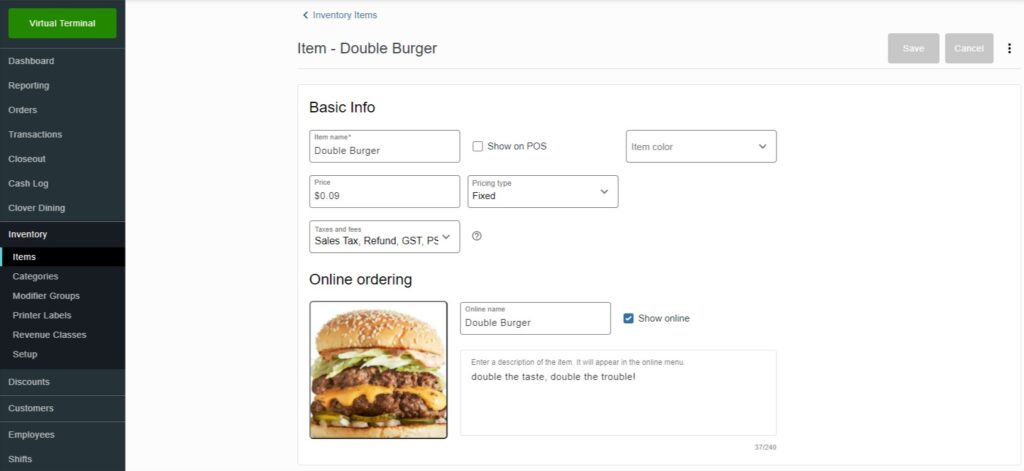Edit the Item name field

click(x=385, y=151)
